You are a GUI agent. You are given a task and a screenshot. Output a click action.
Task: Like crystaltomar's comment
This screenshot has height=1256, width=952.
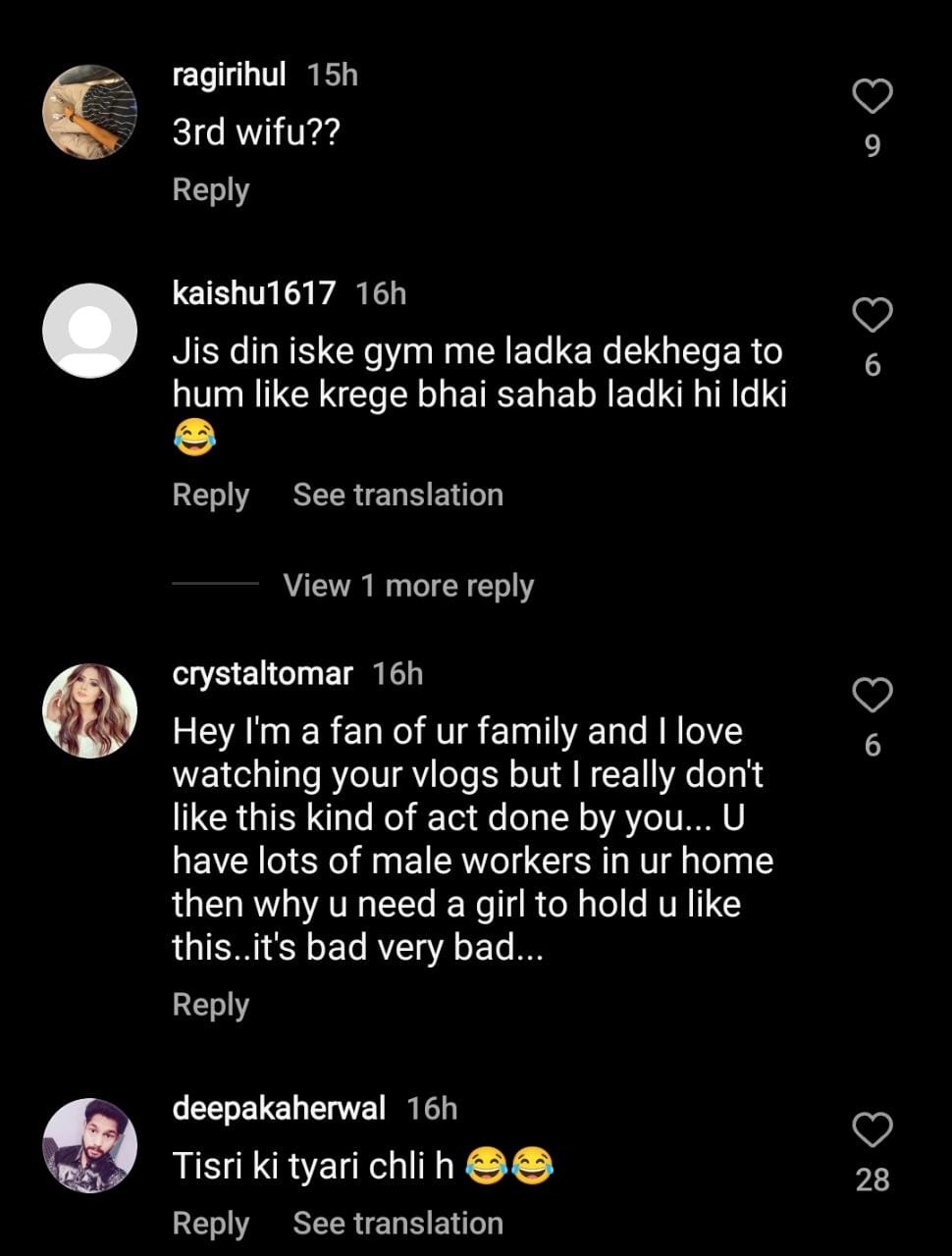tap(872, 695)
